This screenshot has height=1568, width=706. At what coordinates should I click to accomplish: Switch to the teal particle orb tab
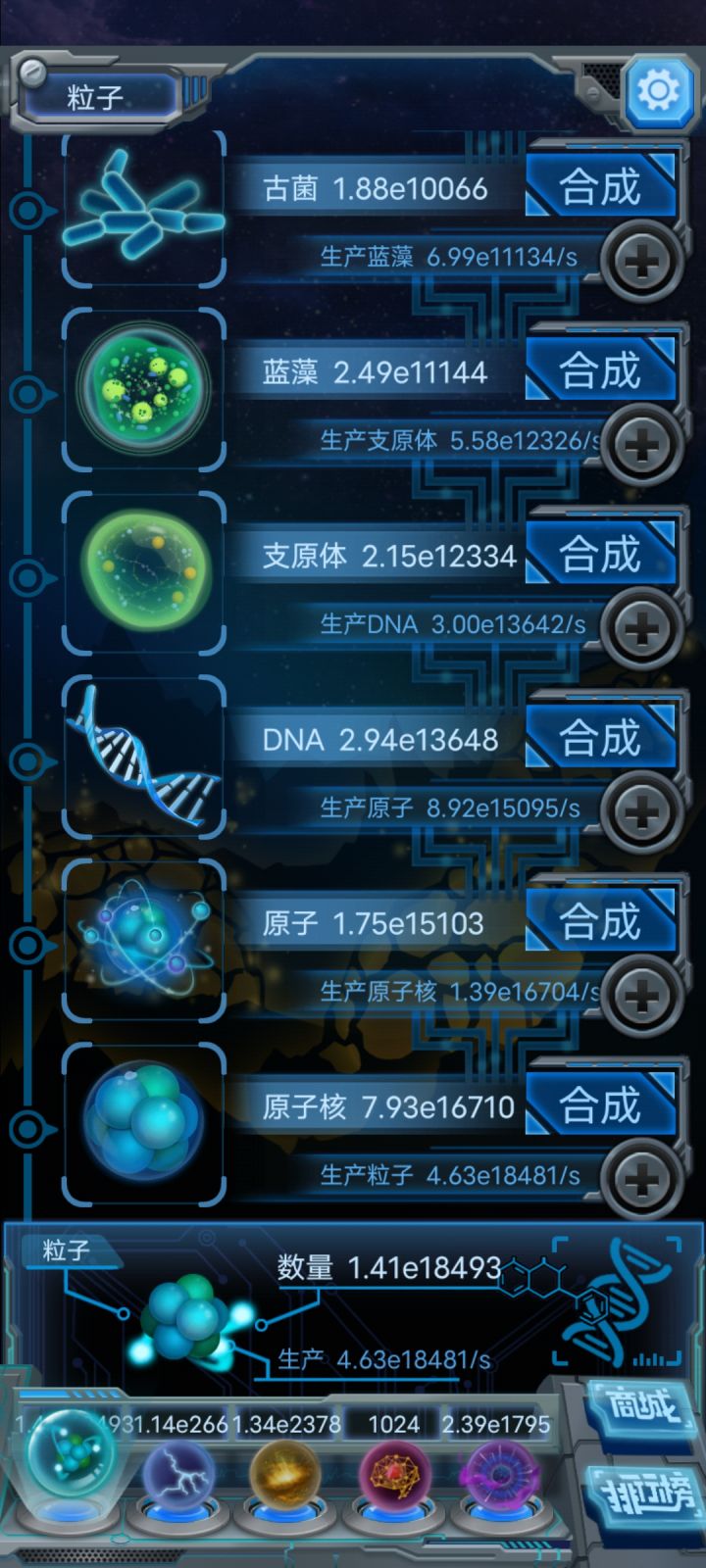(x=67, y=1467)
